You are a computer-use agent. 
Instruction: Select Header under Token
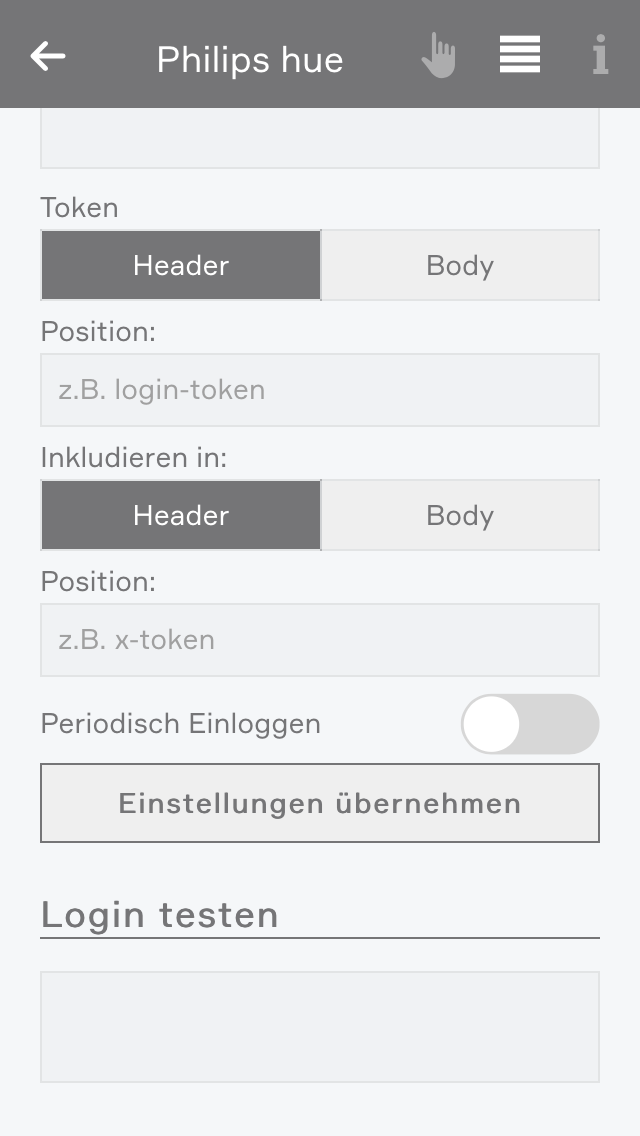tap(181, 265)
